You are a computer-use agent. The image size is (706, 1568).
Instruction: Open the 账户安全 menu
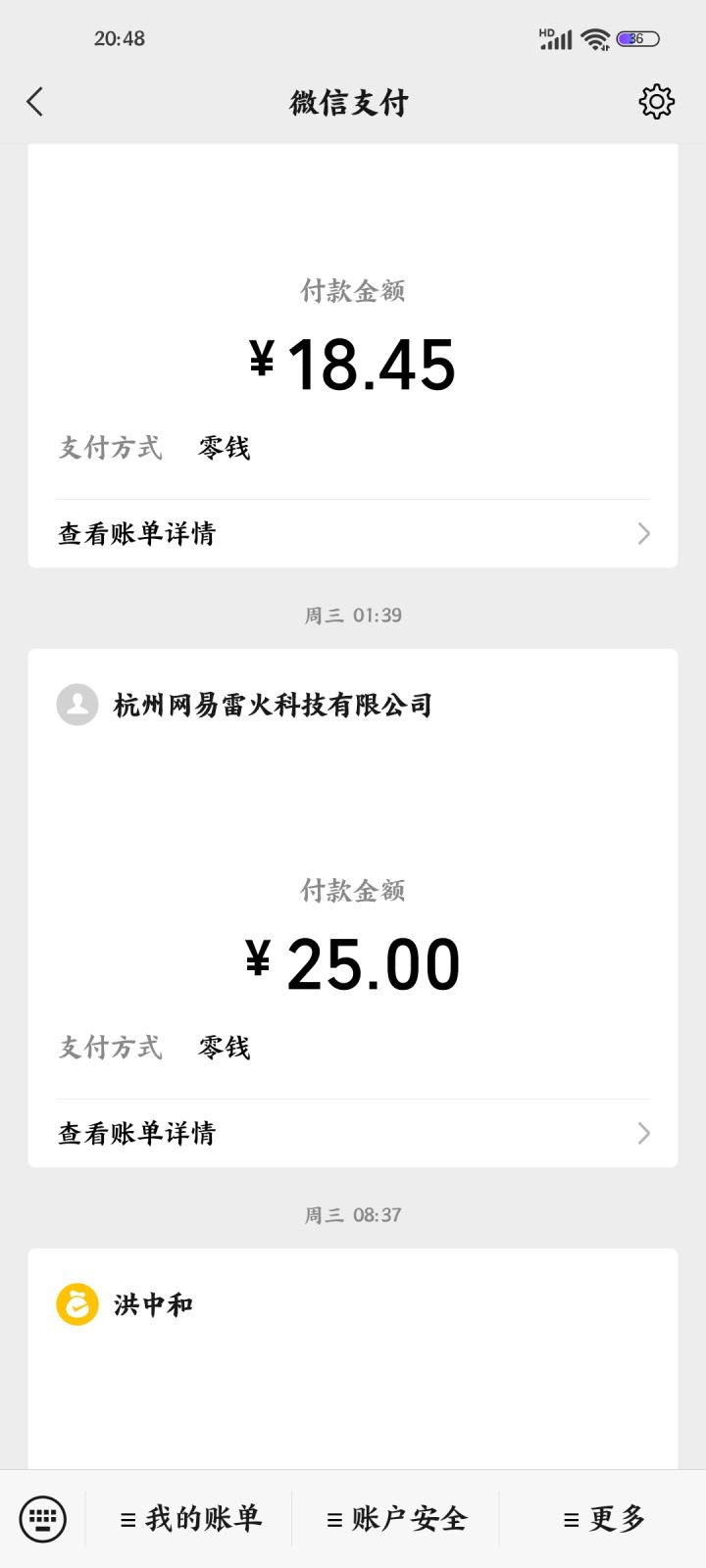click(x=397, y=1519)
